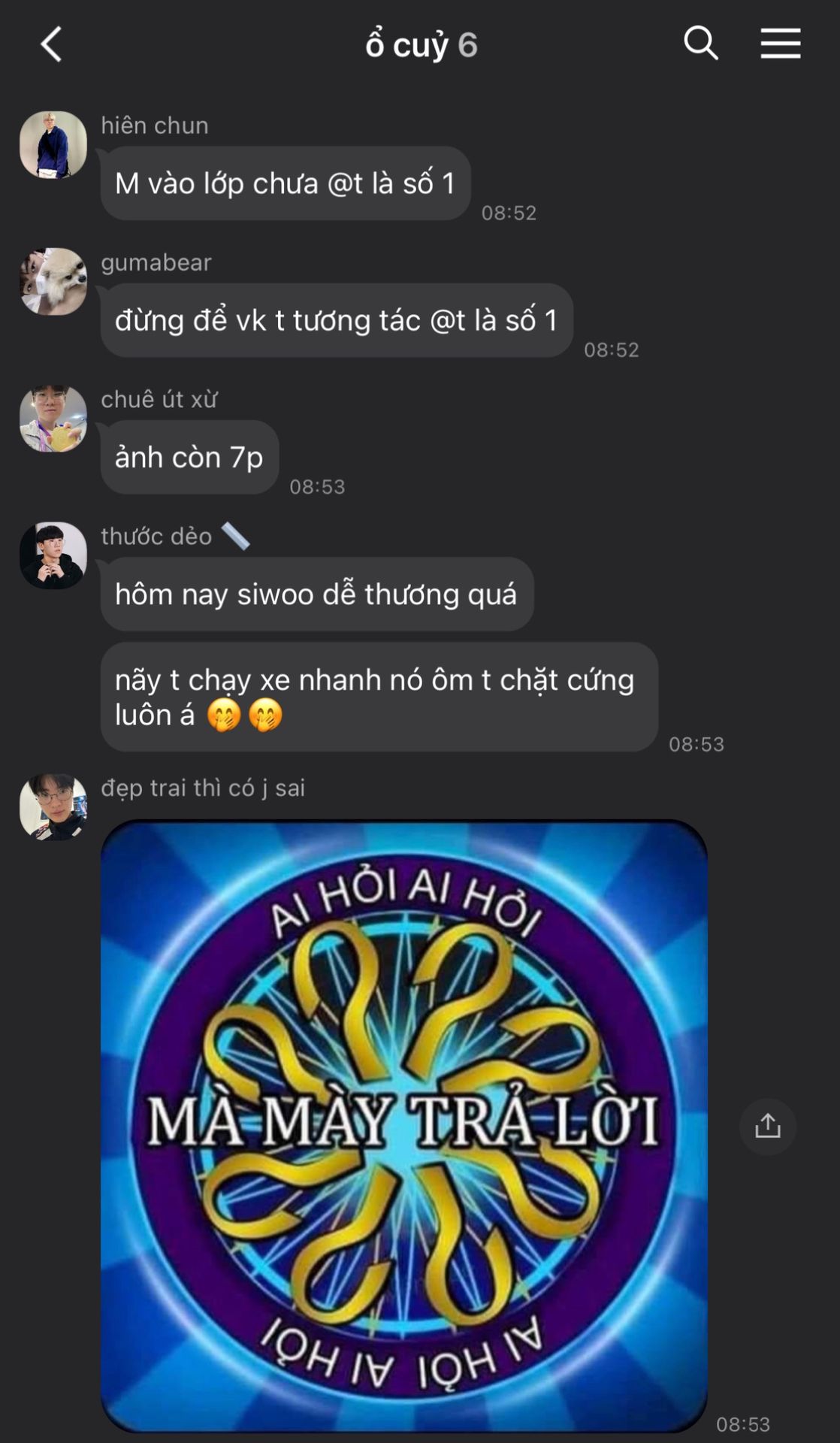
Task: Search messages in this chat
Action: (700, 44)
